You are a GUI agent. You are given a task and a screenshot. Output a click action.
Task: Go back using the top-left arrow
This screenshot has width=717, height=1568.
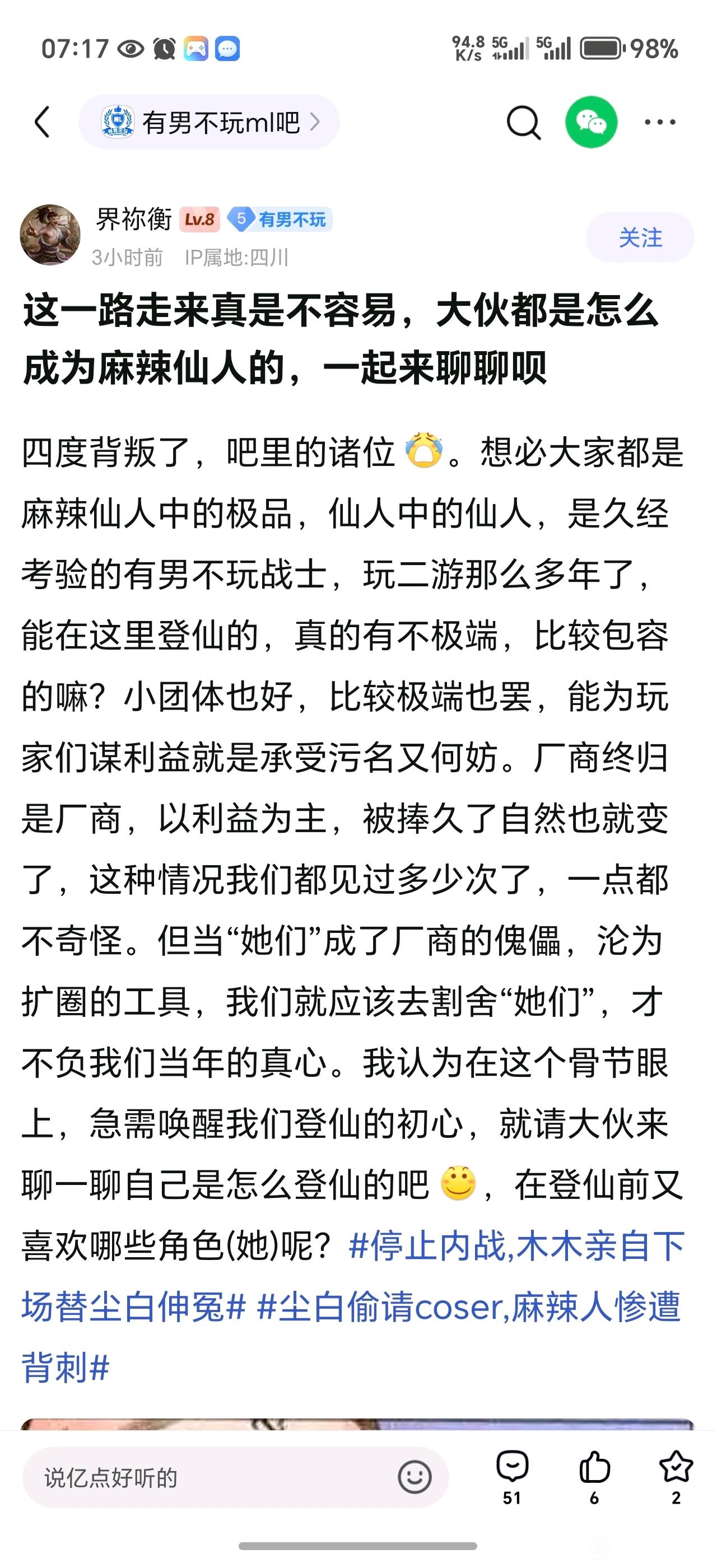42,122
